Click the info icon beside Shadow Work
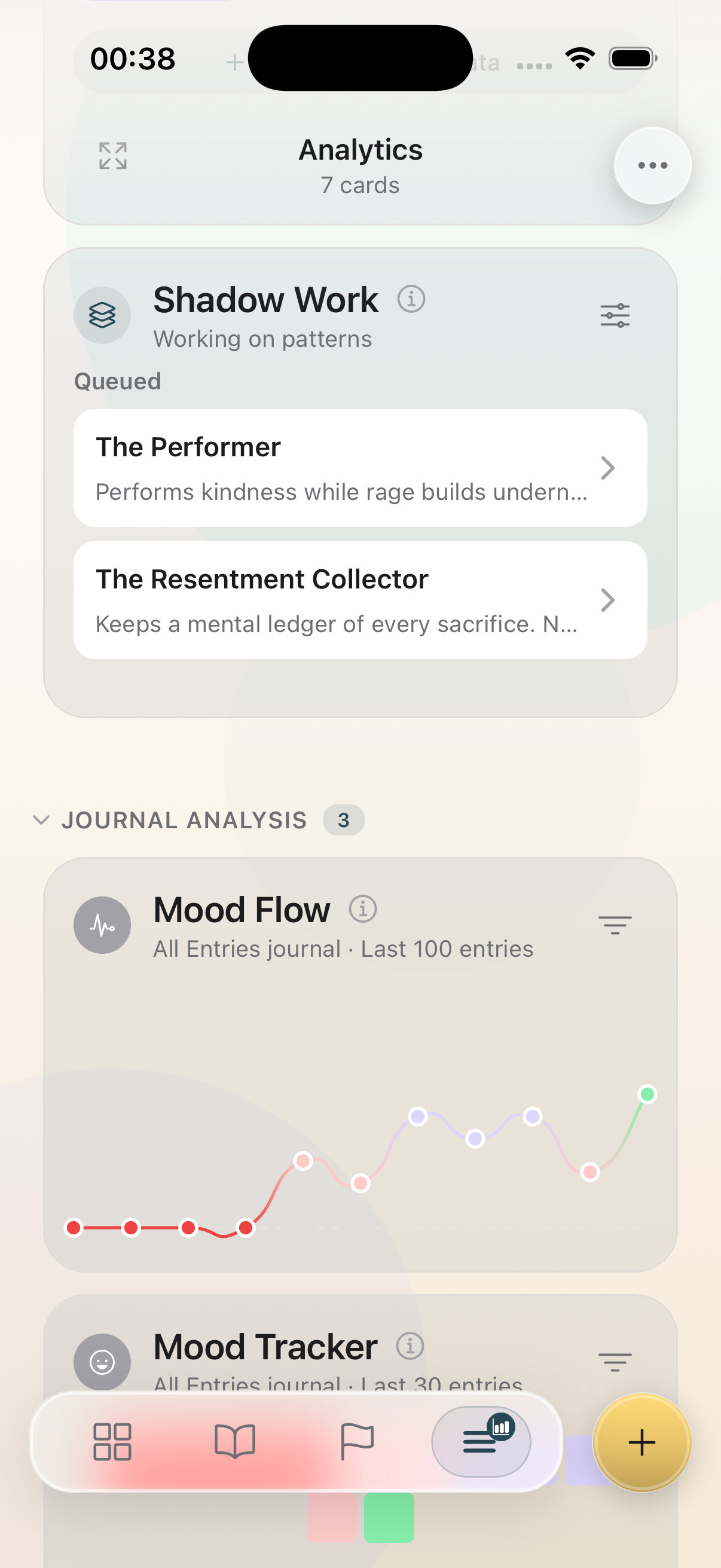 coord(411,299)
